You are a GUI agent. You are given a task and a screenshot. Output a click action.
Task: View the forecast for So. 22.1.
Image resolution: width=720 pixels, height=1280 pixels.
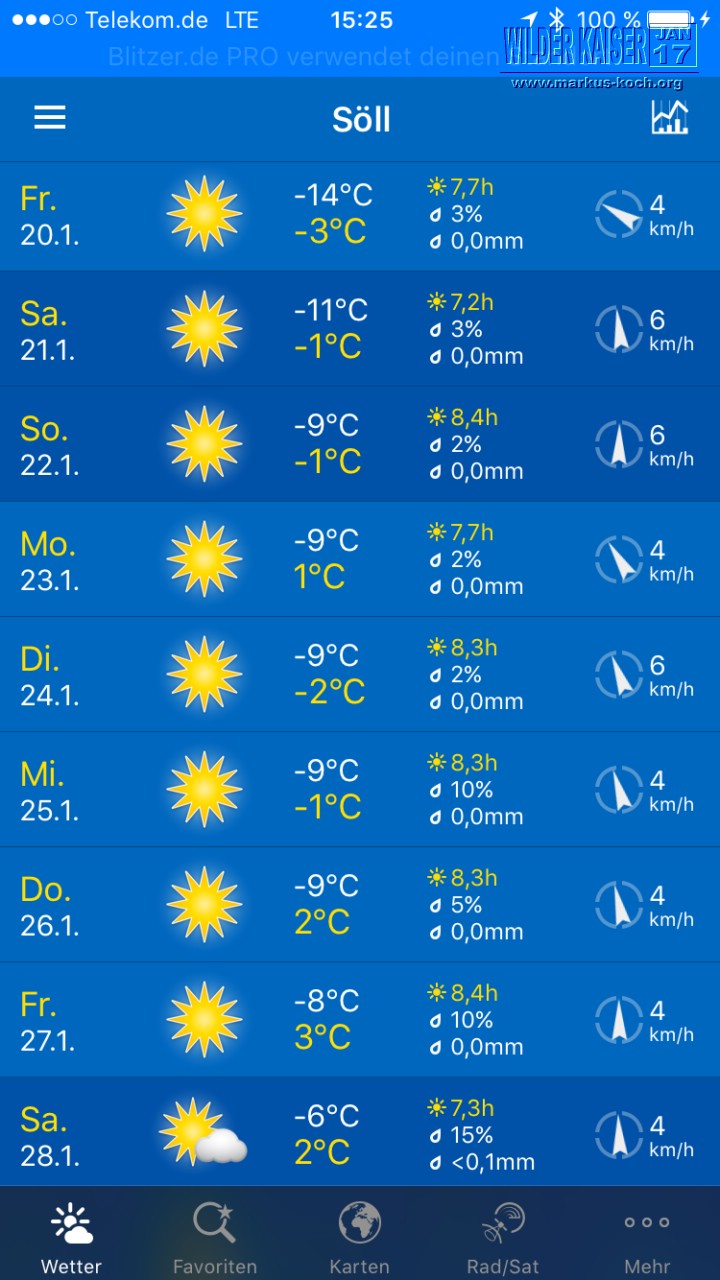click(x=360, y=444)
